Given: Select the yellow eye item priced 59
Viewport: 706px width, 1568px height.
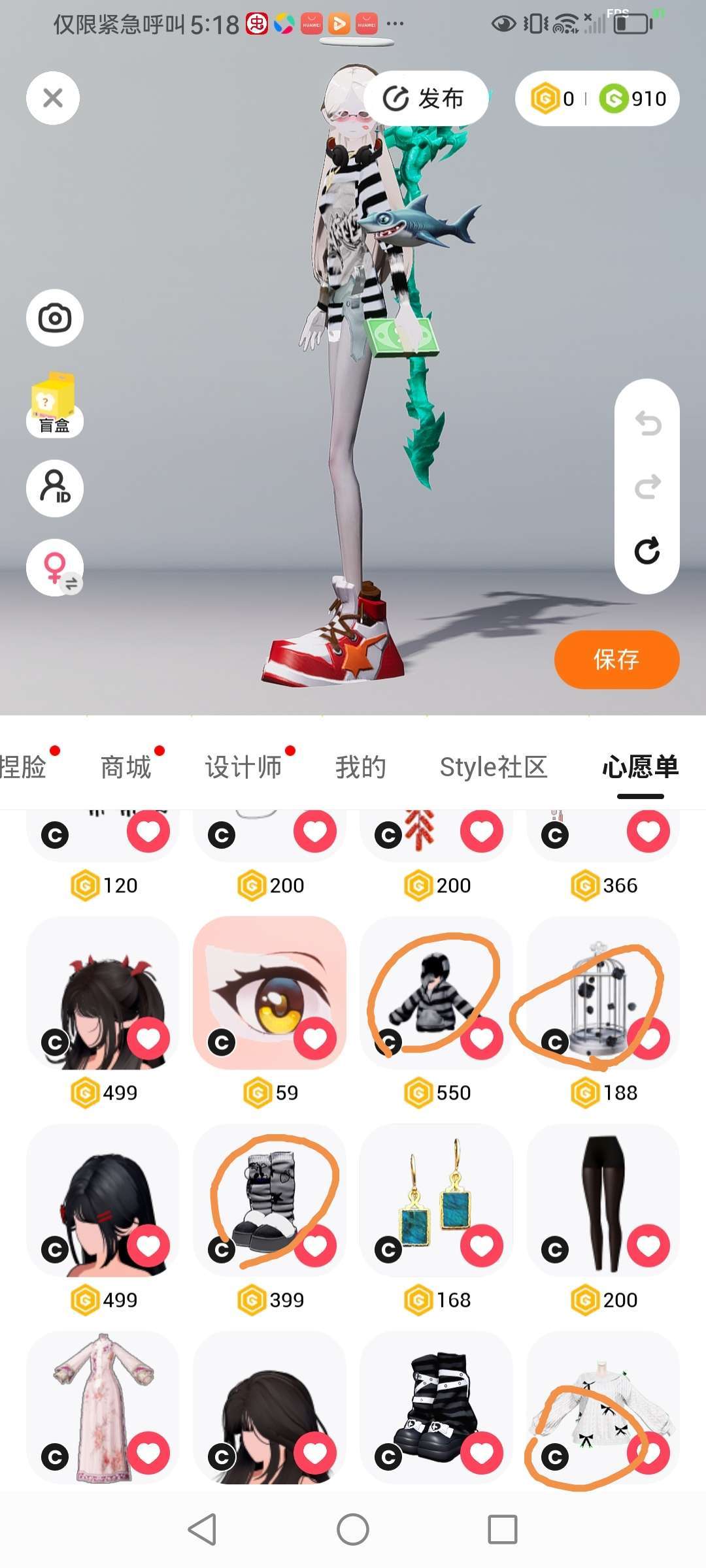Looking at the screenshot, I should [x=269, y=992].
